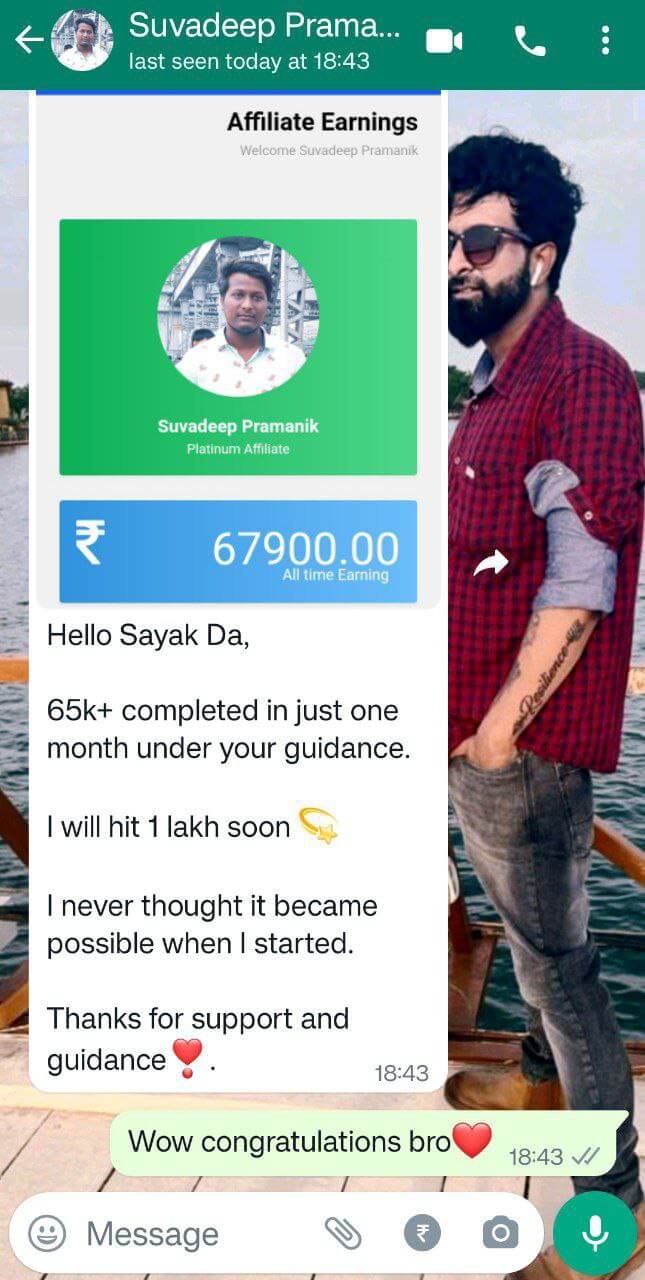Start a voice call
This screenshot has width=645, height=1280.
530,40
